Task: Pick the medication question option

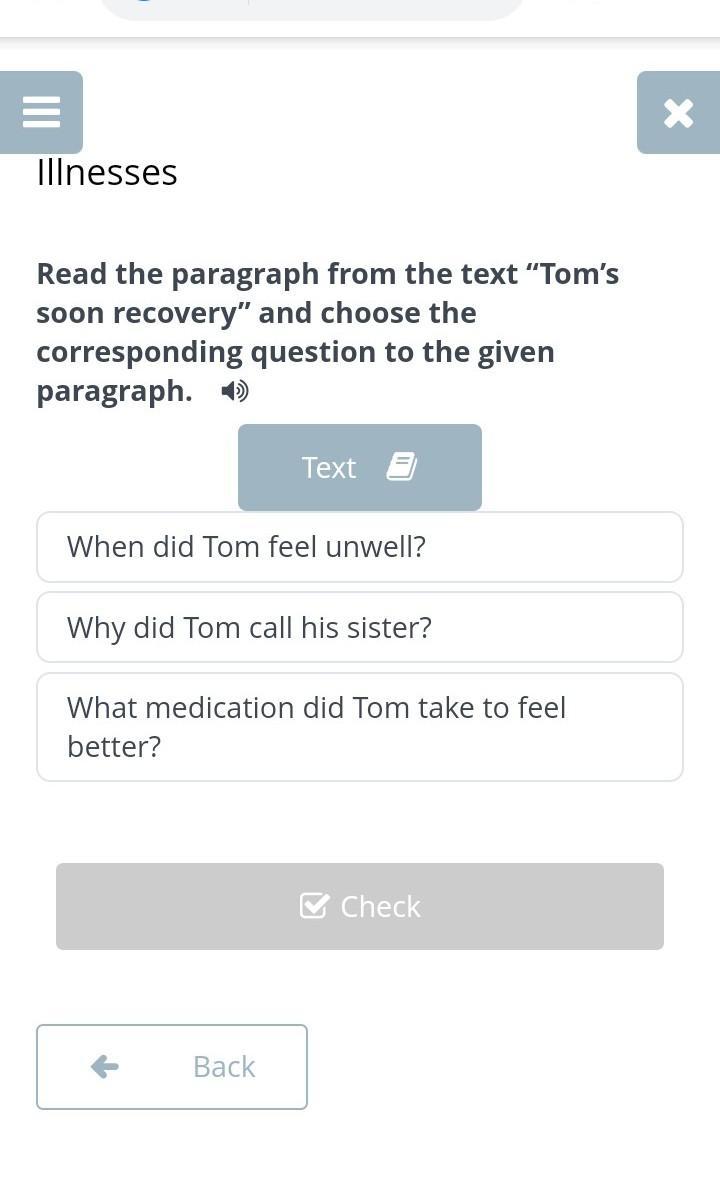Action: (x=360, y=727)
